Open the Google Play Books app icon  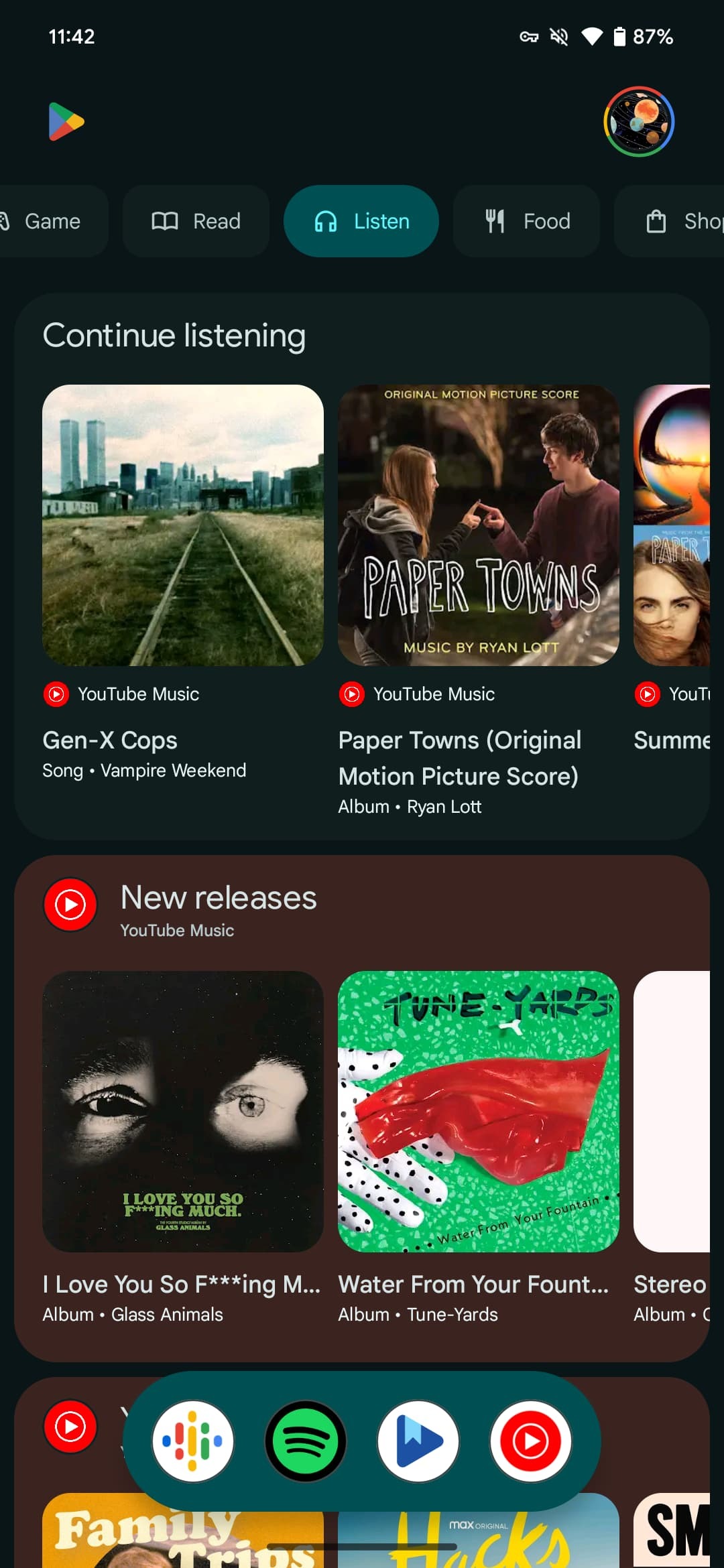(418, 1441)
